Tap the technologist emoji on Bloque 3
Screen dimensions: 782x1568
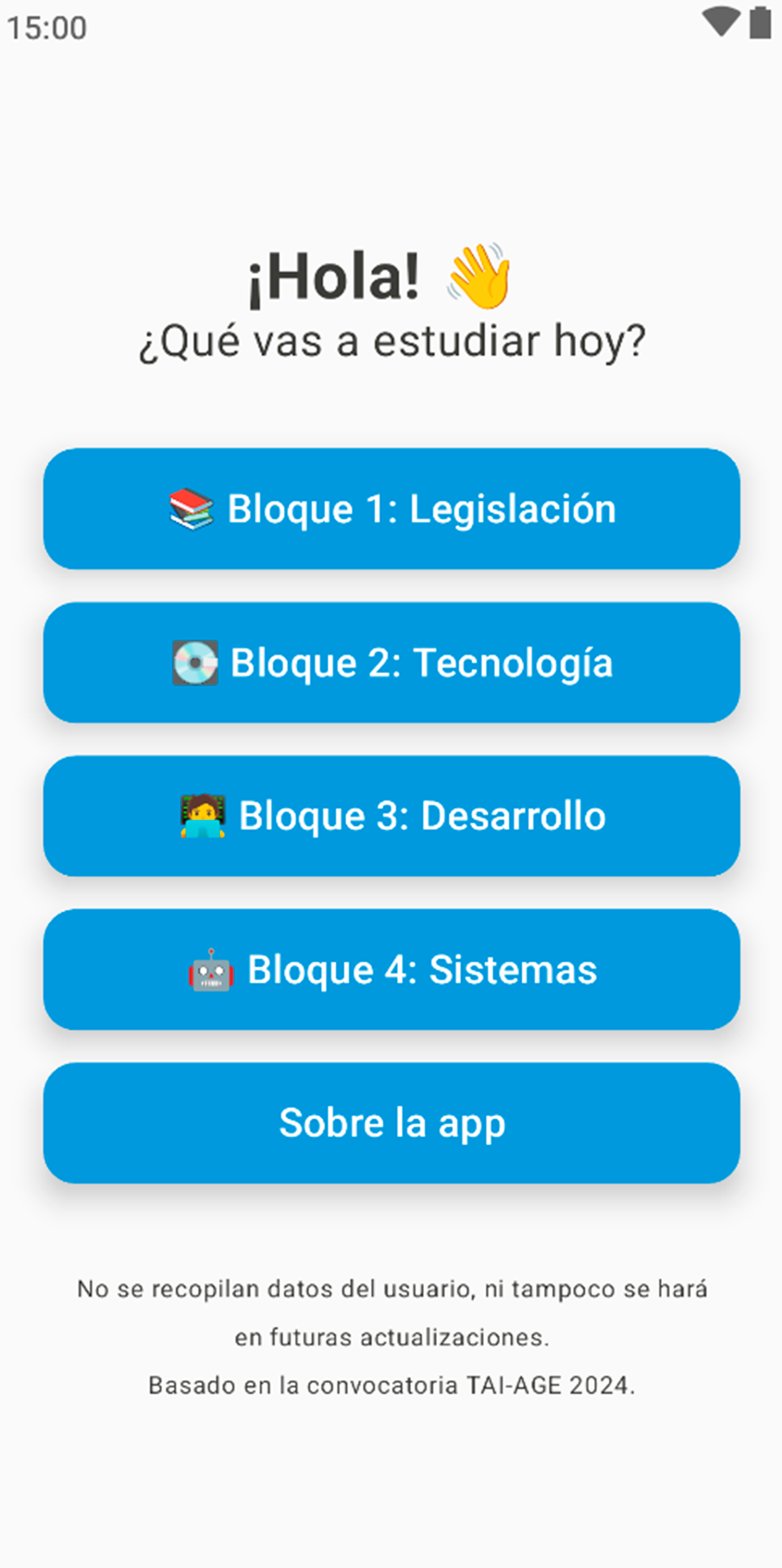click(x=201, y=816)
